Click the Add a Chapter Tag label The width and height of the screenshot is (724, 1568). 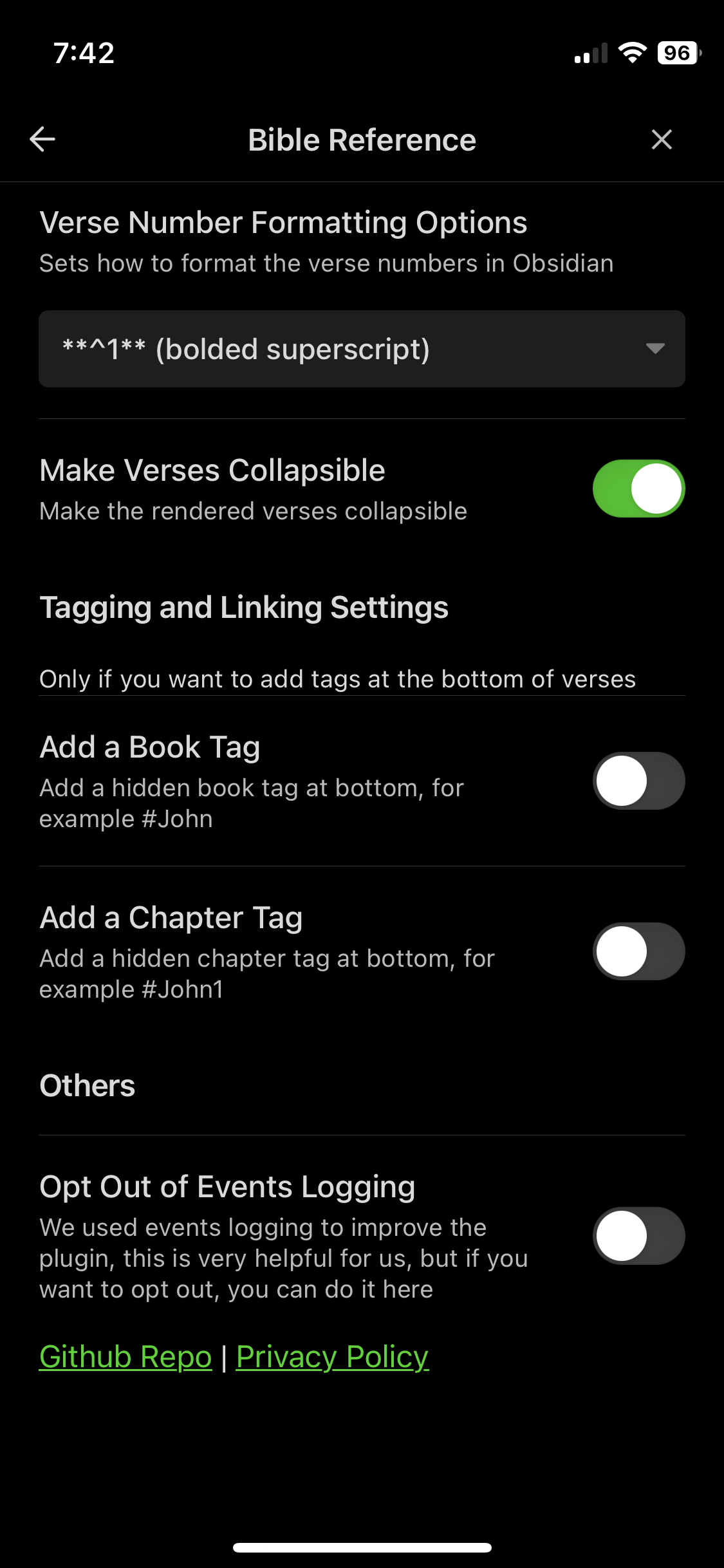172,917
